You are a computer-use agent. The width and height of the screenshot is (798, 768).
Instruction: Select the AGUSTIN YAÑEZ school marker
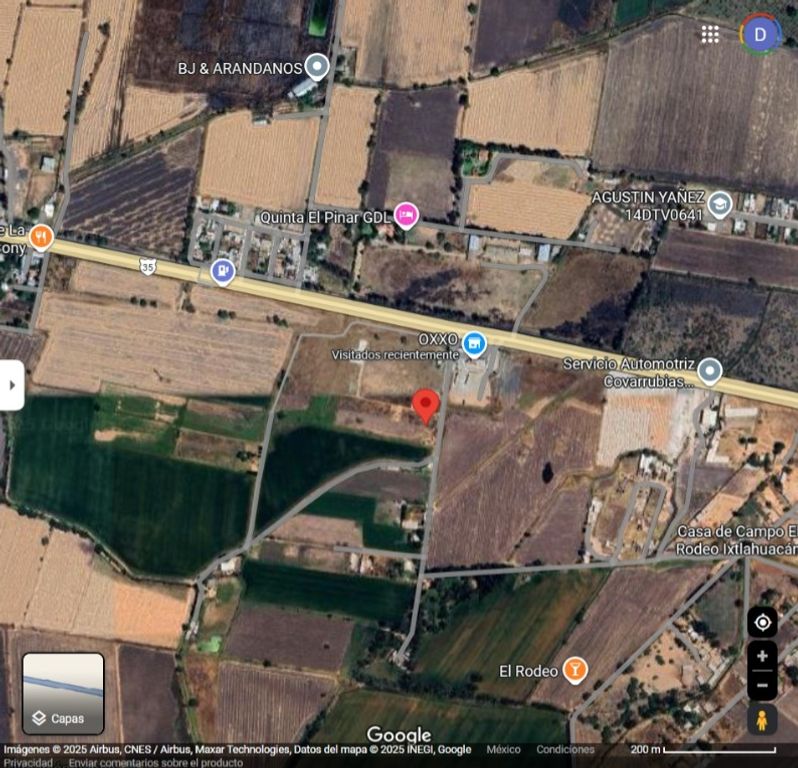[x=719, y=205]
